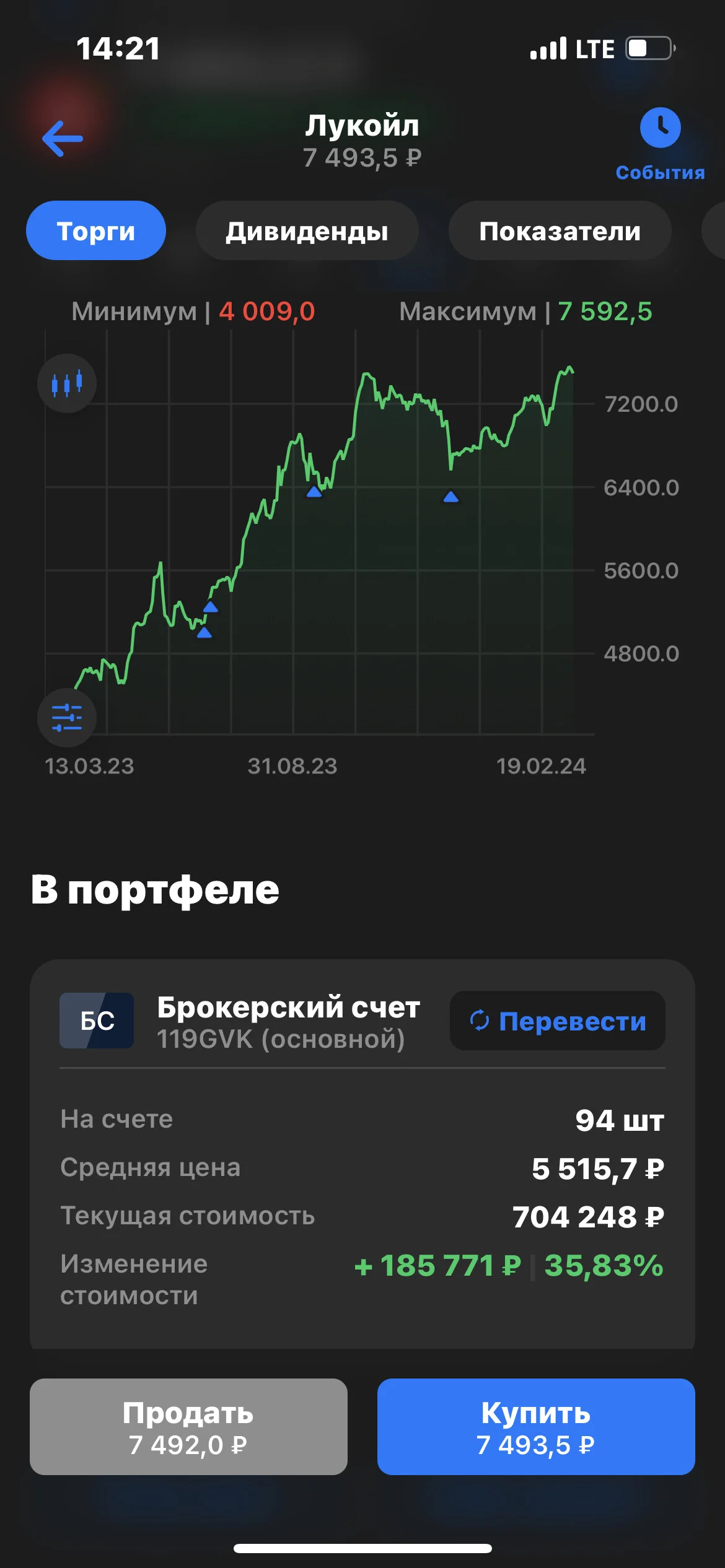This screenshot has width=725, height=1568.
Task: Open the Показатели tab
Action: (x=560, y=230)
